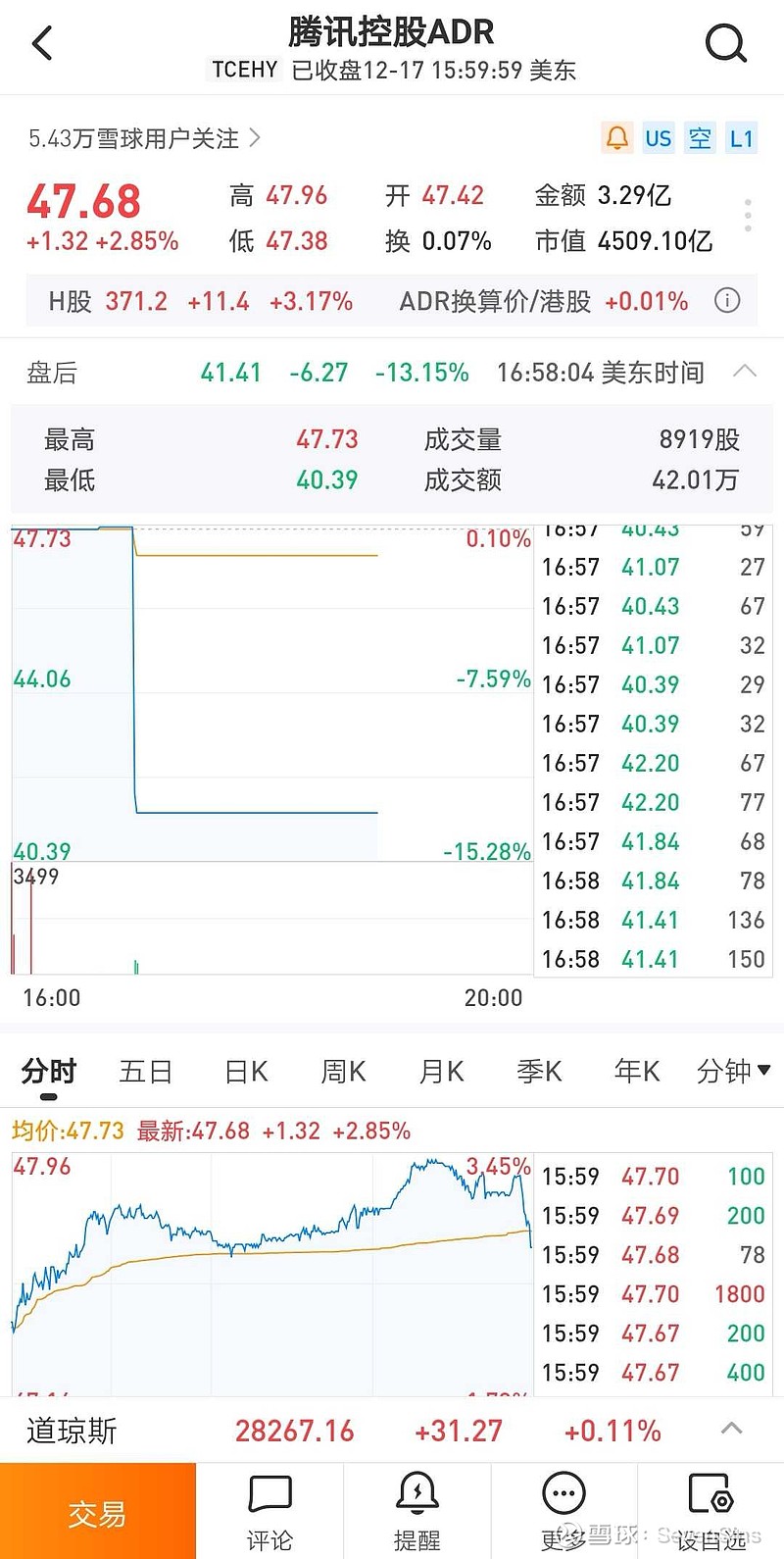This screenshot has width=784, height=1559.
Task: Select the 五日 five-day chart tab
Action: [145, 1071]
